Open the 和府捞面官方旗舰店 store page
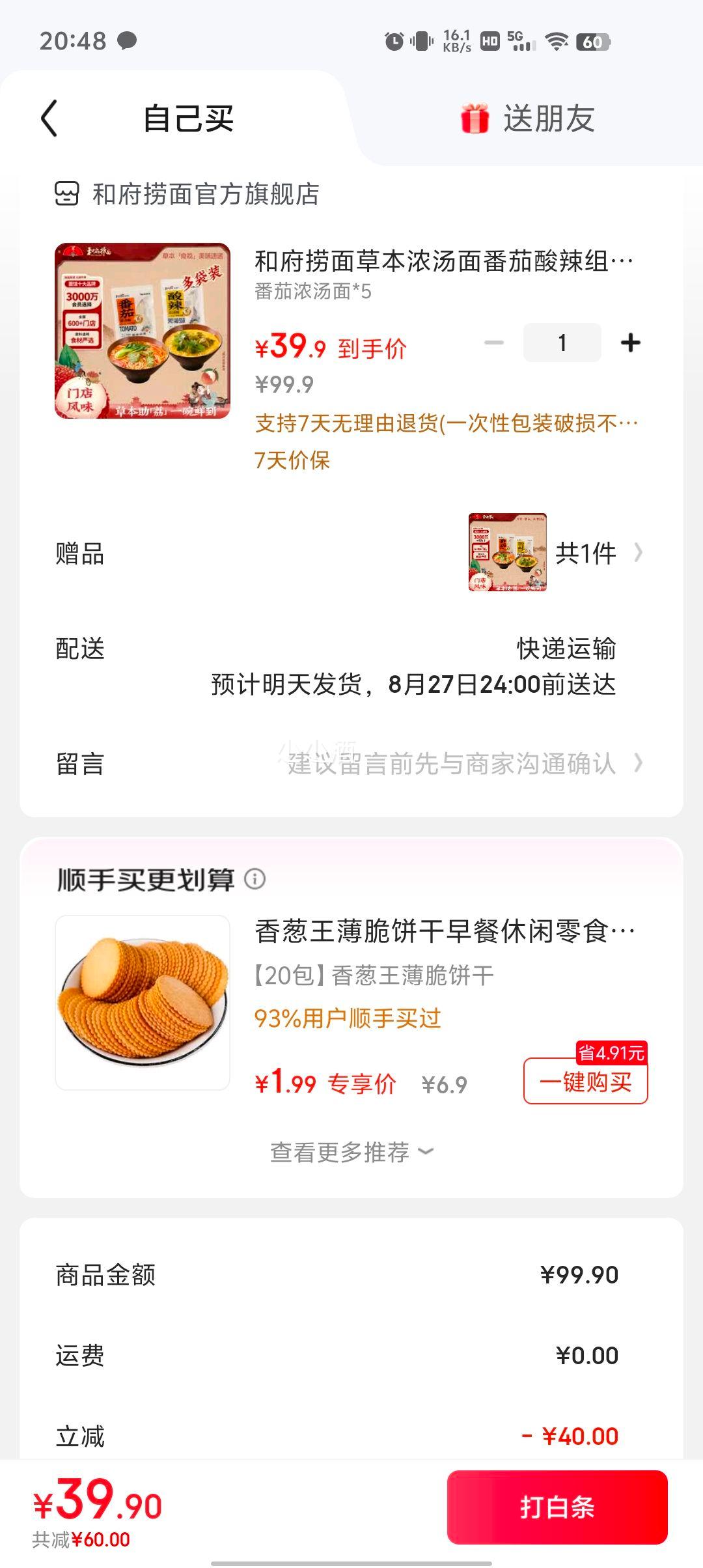This screenshot has height=1568, width=703. coord(187,194)
